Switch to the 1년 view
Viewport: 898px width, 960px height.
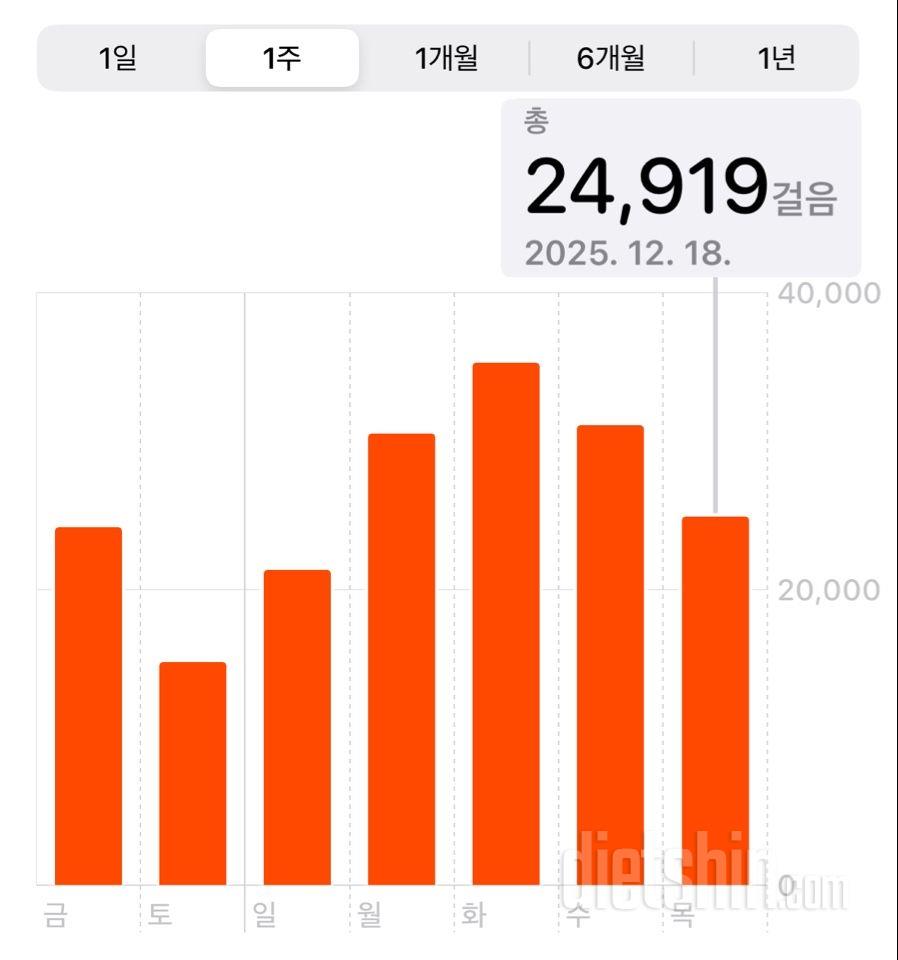point(776,58)
